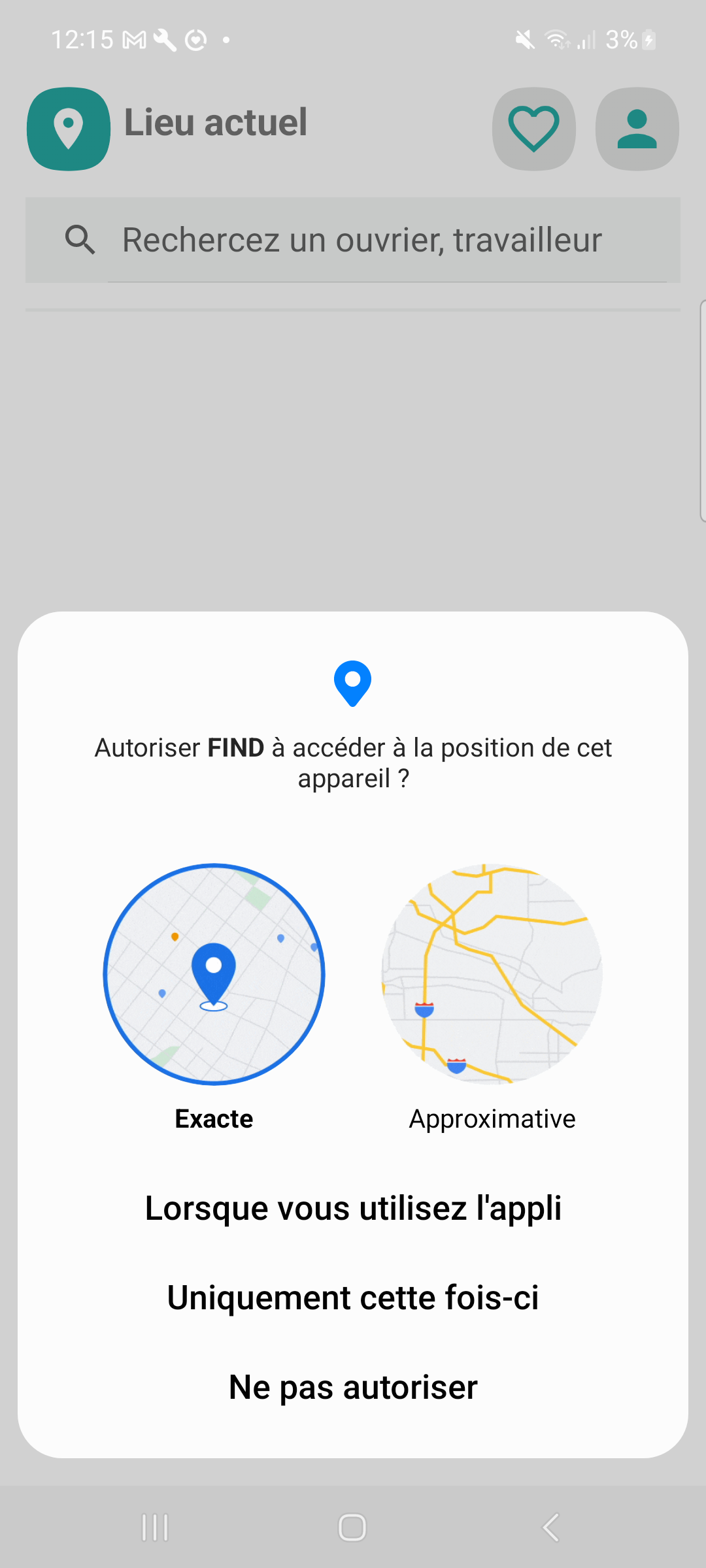Allow location with Lorsque vous utilisez l'appli

(353, 1208)
